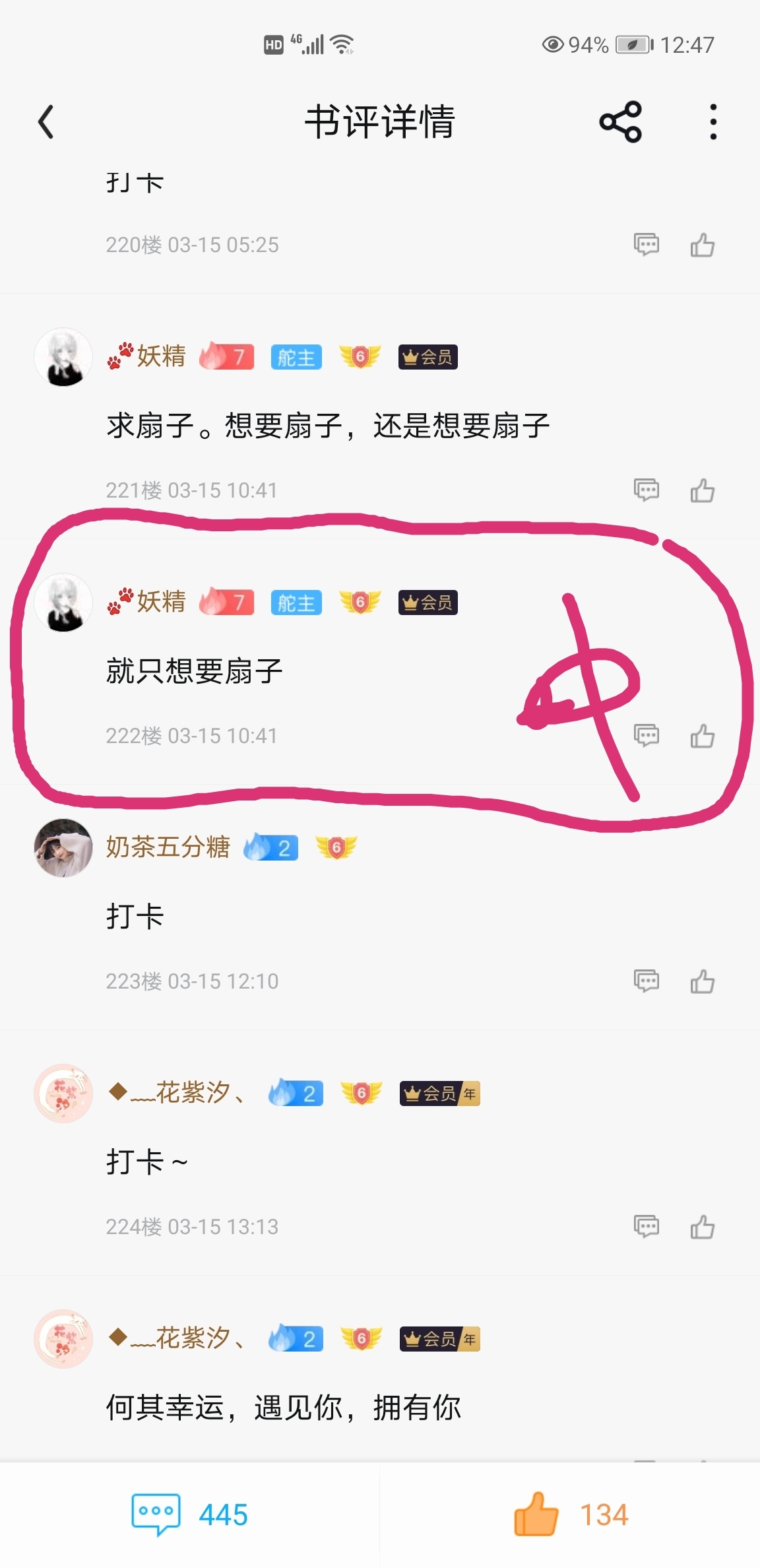This screenshot has height=1568, width=760.
Task: Reply to 奶茶五分糖's comment on floor 223
Action: click(646, 981)
